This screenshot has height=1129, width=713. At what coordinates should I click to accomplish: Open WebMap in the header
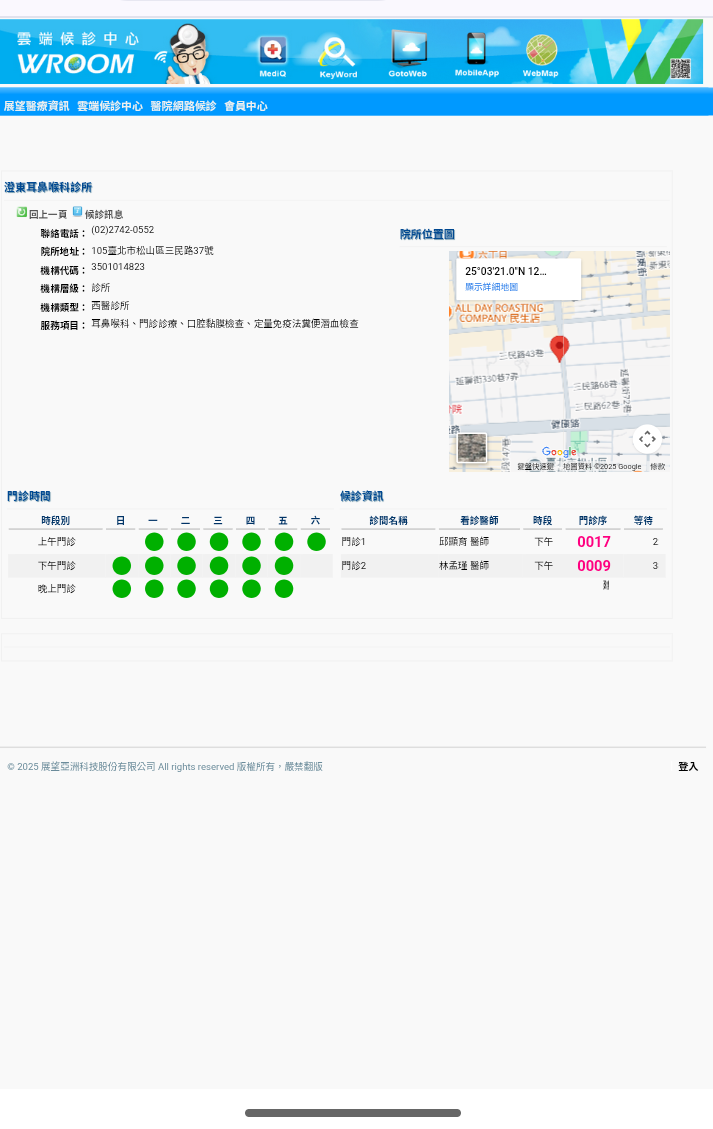[541, 55]
